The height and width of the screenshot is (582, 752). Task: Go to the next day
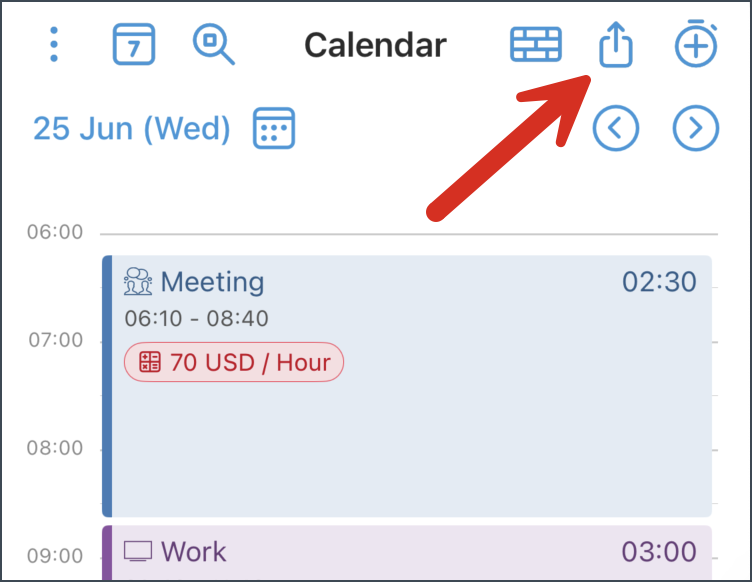[x=696, y=129]
